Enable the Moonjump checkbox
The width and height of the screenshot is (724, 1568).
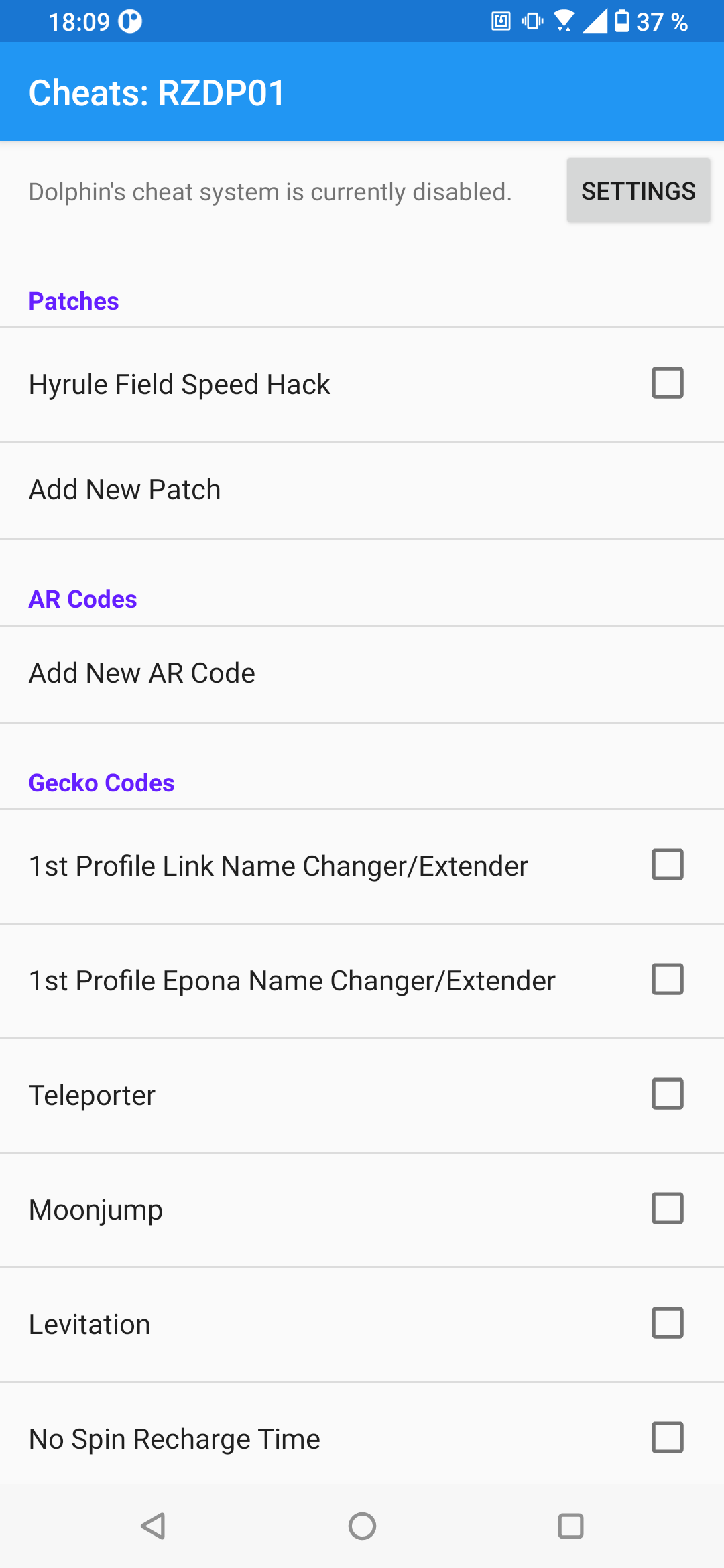pos(668,1209)
